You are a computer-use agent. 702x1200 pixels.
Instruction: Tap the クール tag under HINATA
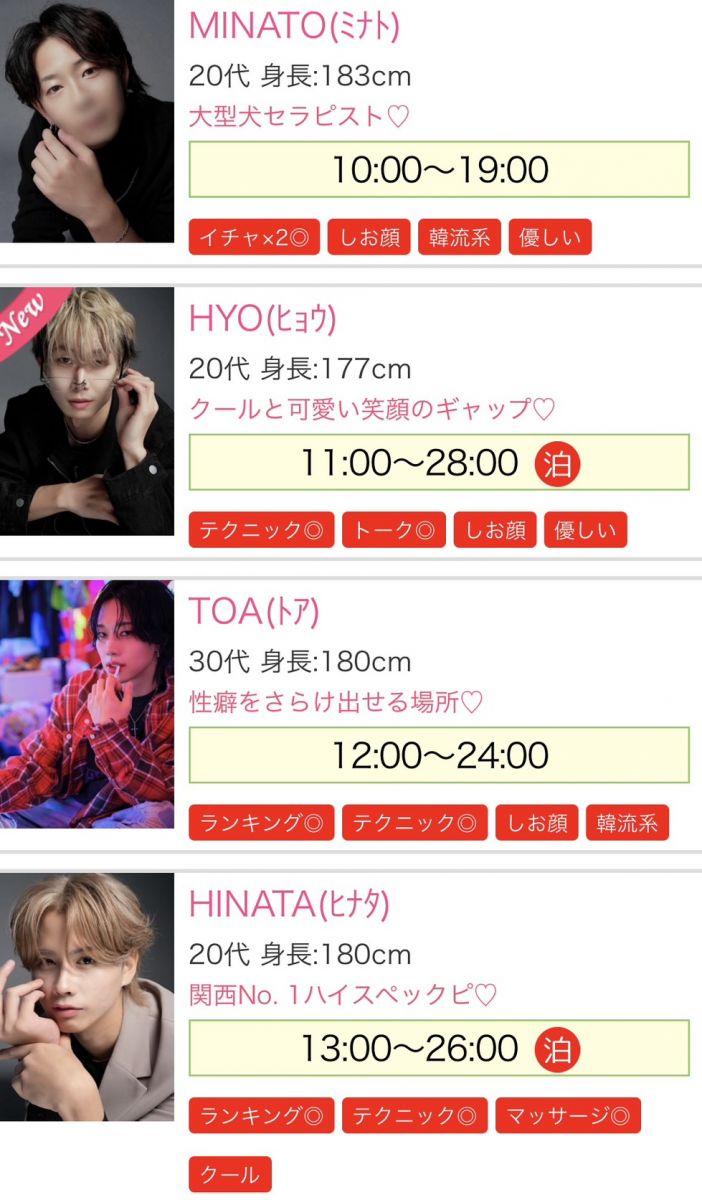click(230, 1175)
